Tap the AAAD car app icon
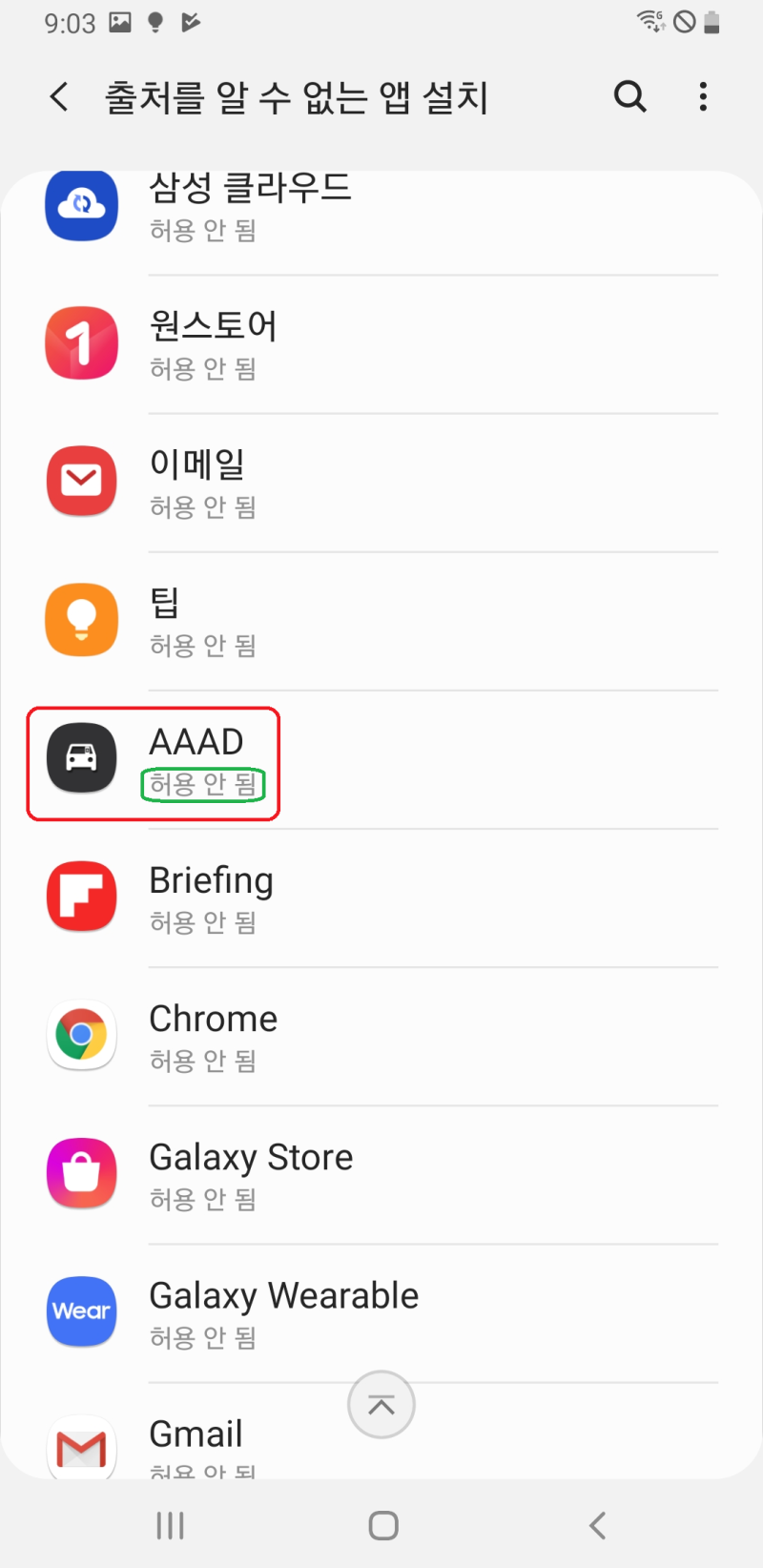This screenshot has width=763, height=1568. coord(81,758)
